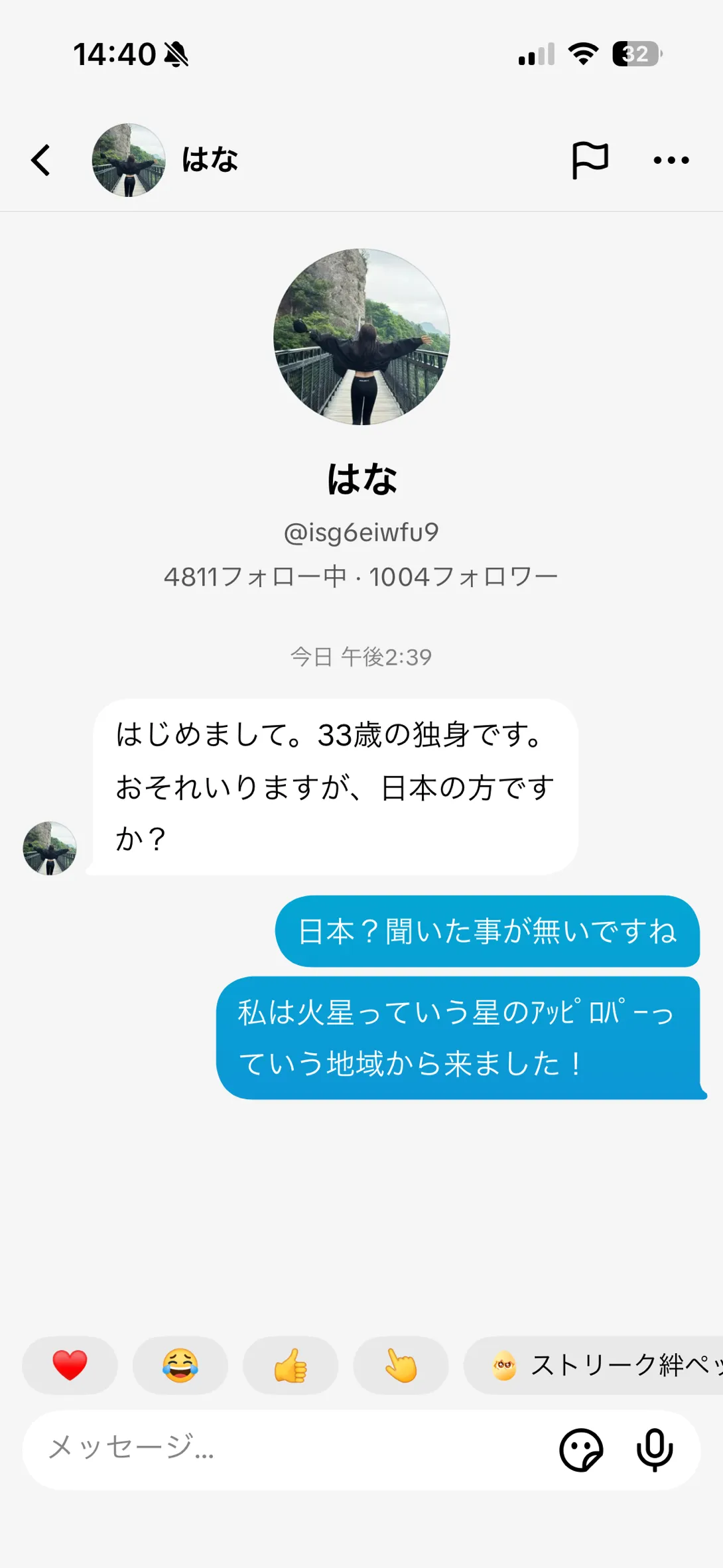
Task: View the large はな profile picture
Action: [x=361, y=337]
